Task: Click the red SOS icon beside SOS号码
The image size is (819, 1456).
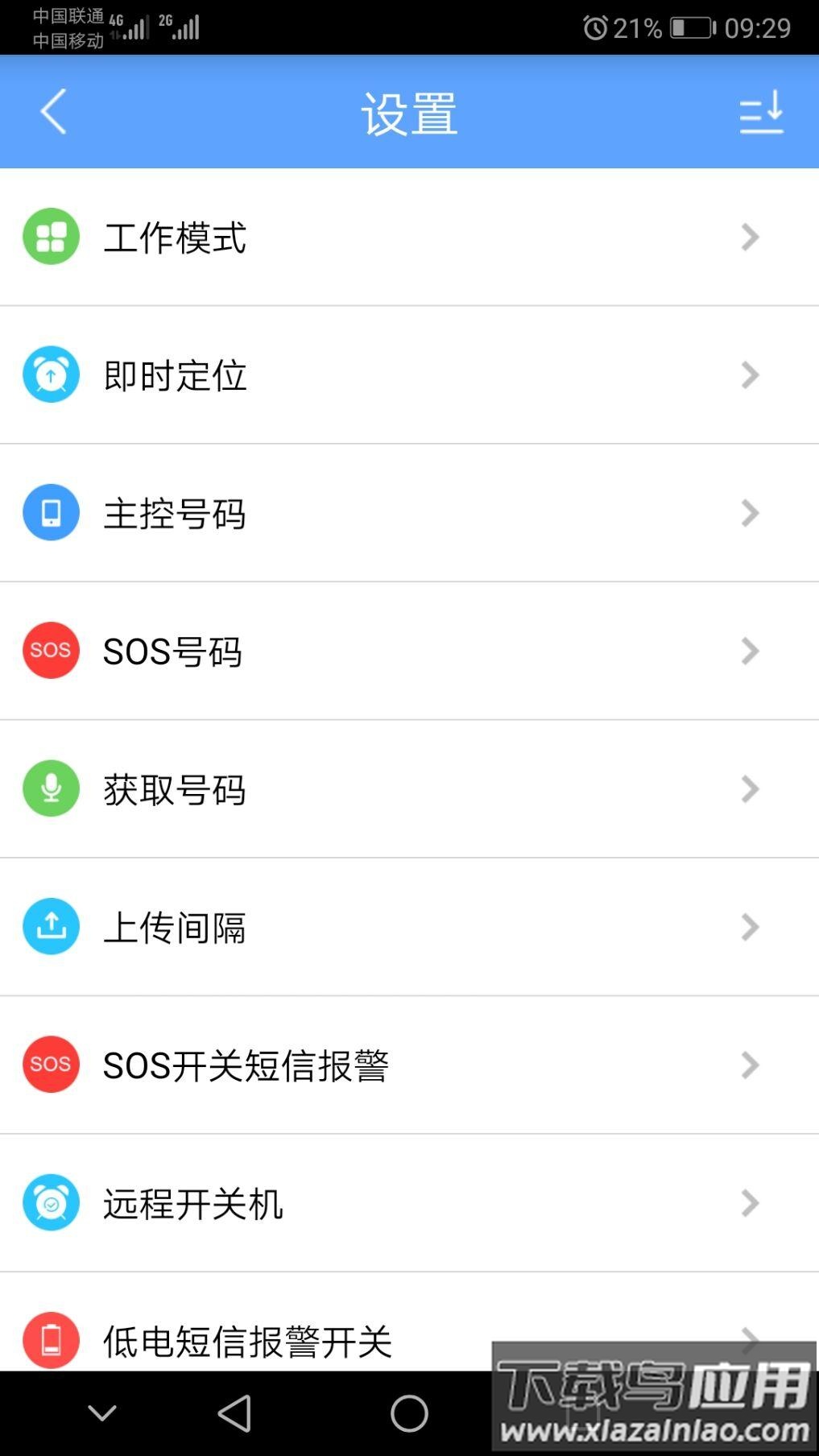Action: tap(51, 650)
